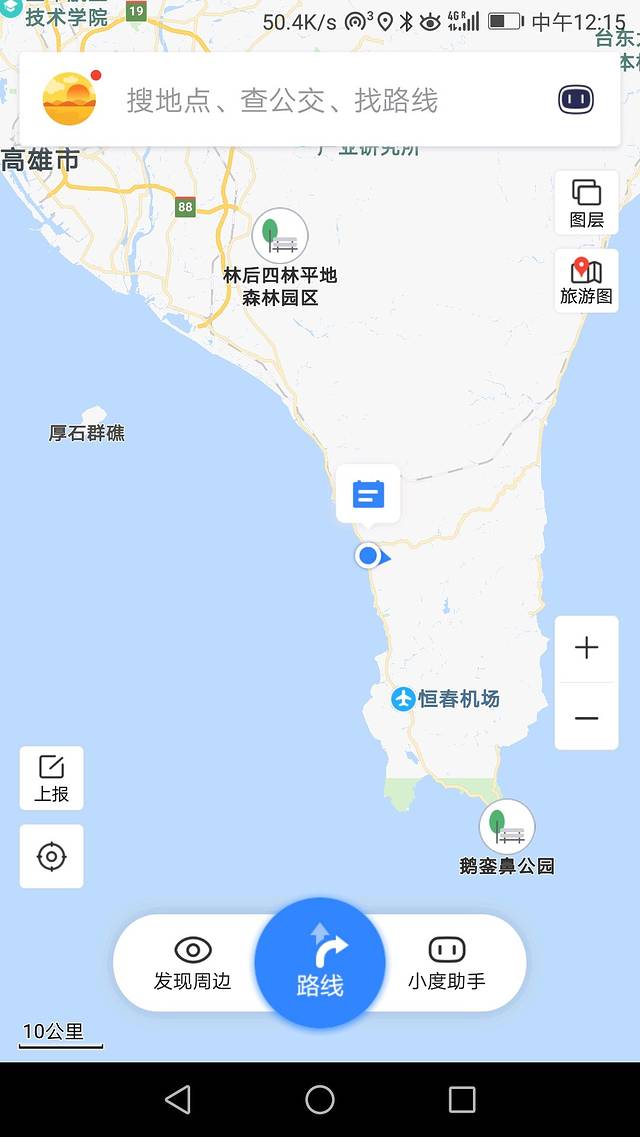This screenshot has height=1137, width=640.
Task: Tap the voice assistant robot icon in search bar
Action: pos(575,100)
